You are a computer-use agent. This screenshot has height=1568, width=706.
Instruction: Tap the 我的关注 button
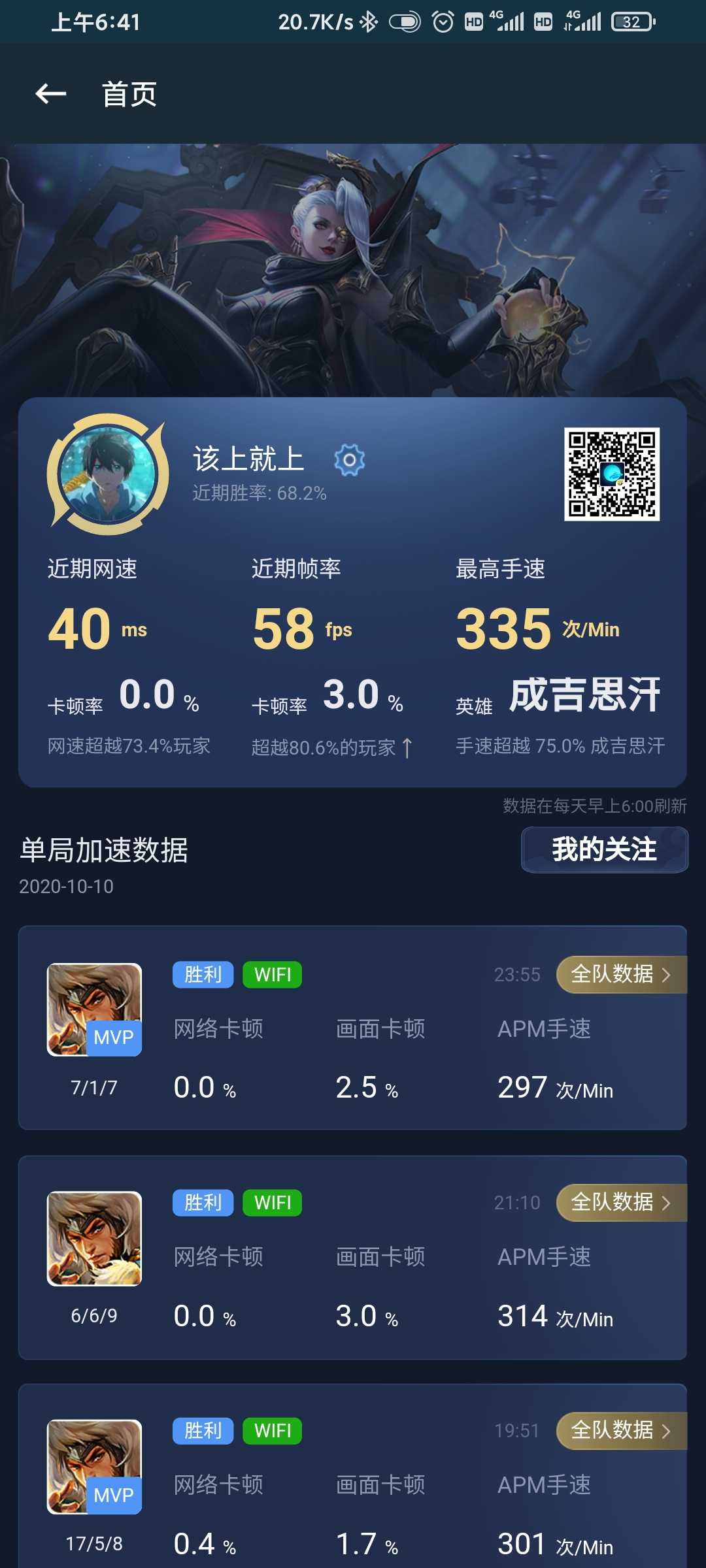pyautogui.click(x=604, y=849)
